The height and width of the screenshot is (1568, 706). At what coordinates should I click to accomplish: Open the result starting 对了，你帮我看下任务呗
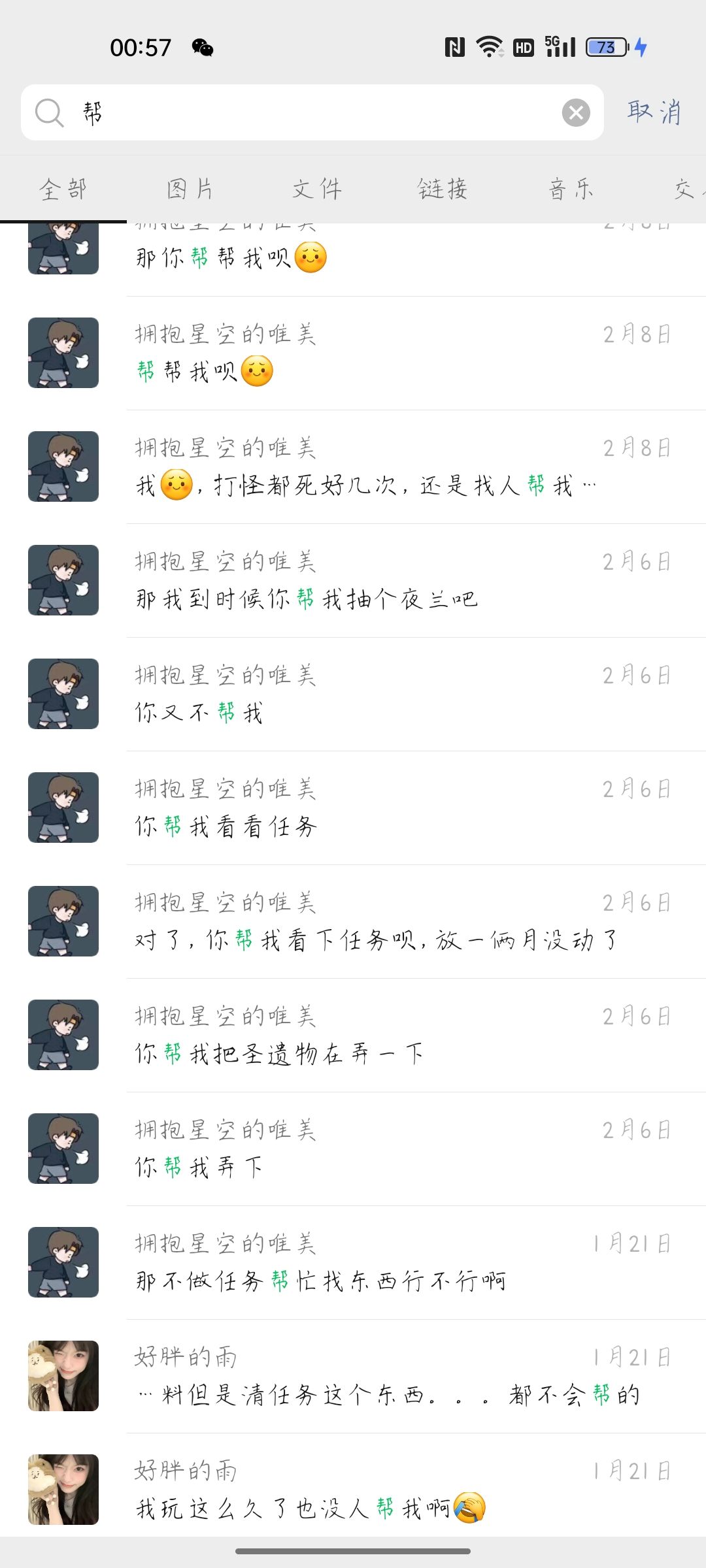point(353,922)
